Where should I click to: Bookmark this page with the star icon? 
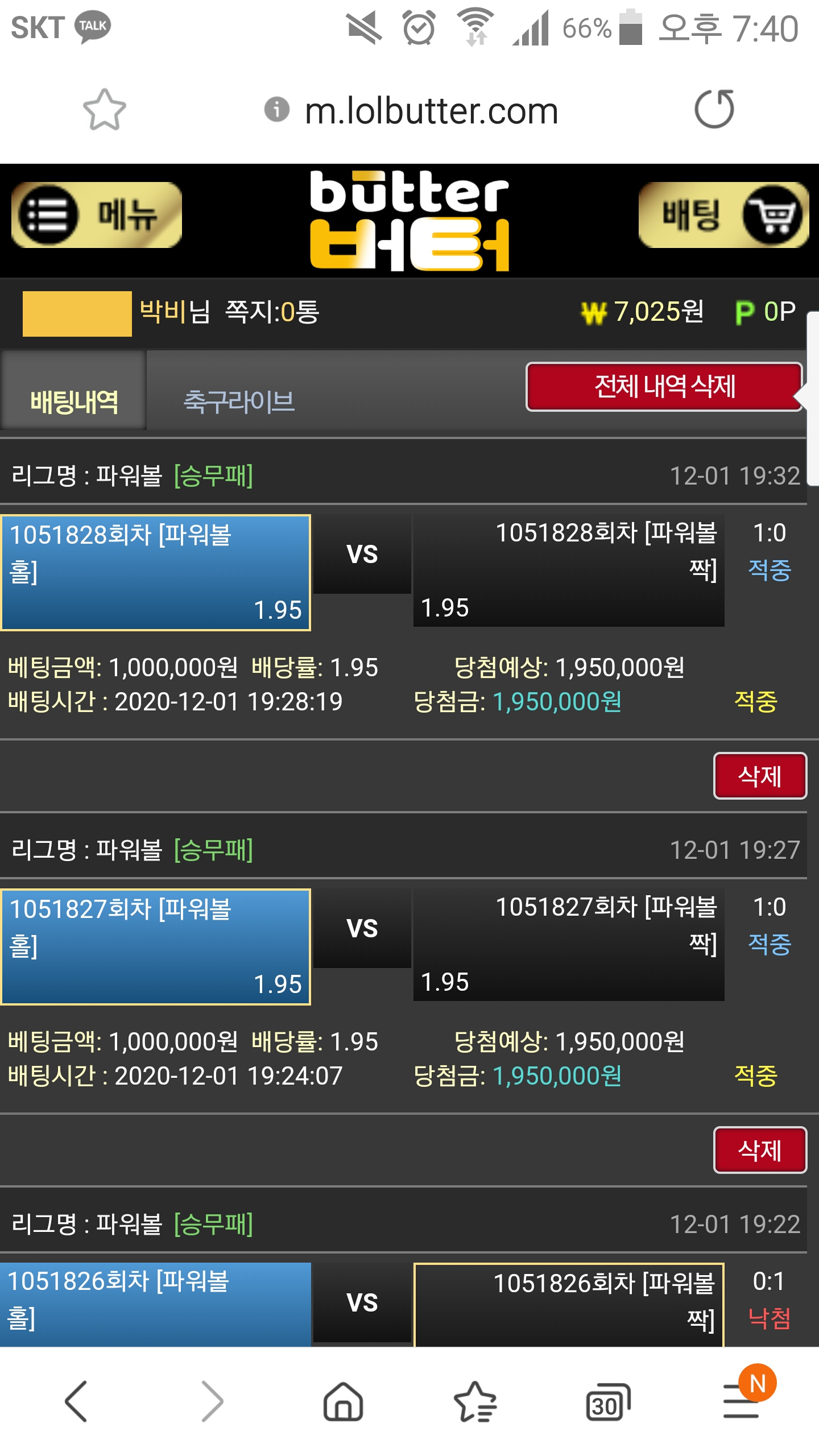coord(104,109)
